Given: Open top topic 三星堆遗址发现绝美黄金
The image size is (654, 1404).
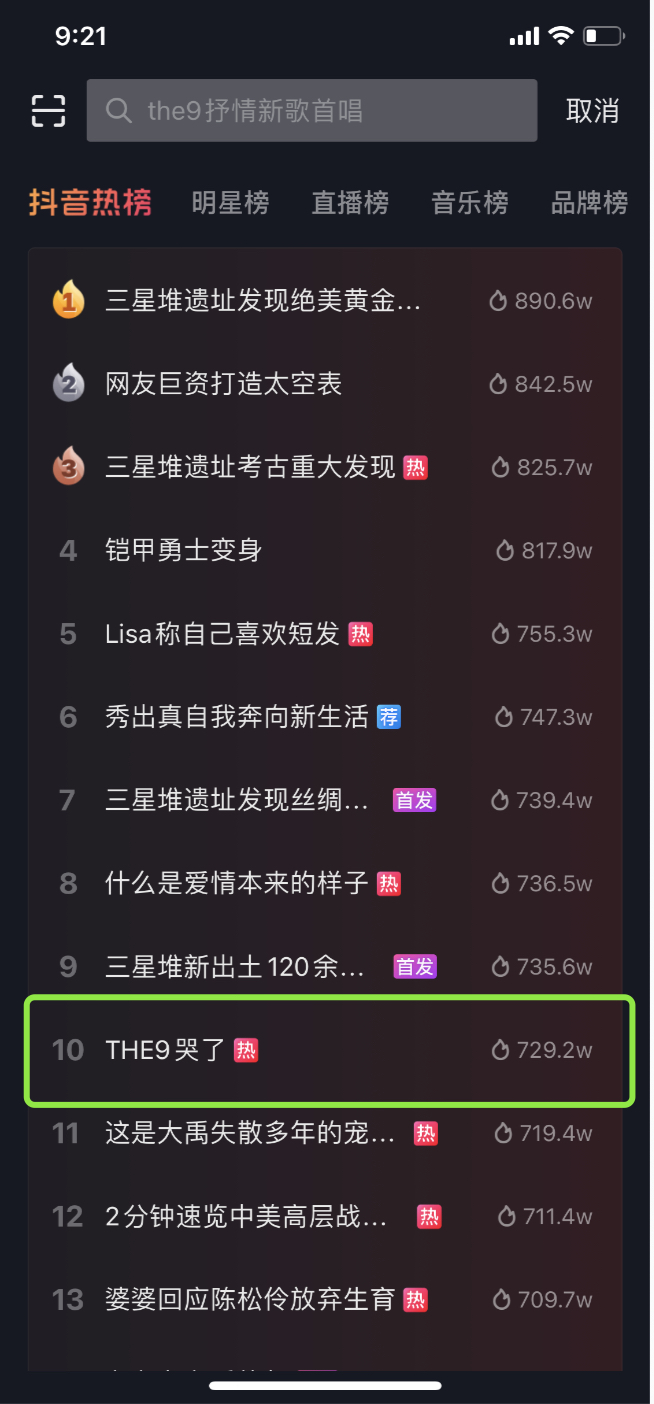Looking at the screenshot, I should pos(263,300).
